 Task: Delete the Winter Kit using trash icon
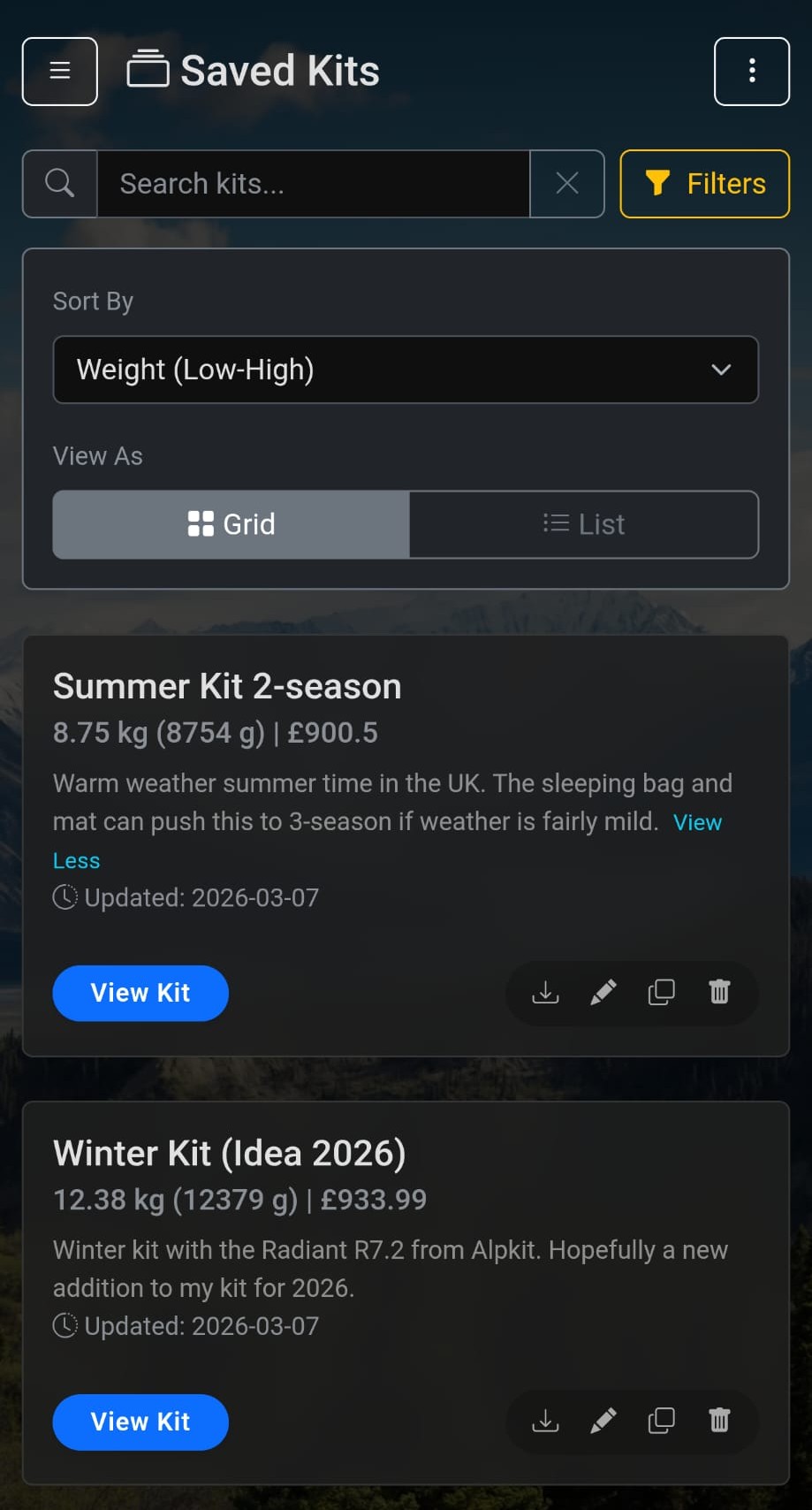coord(718,1422)
